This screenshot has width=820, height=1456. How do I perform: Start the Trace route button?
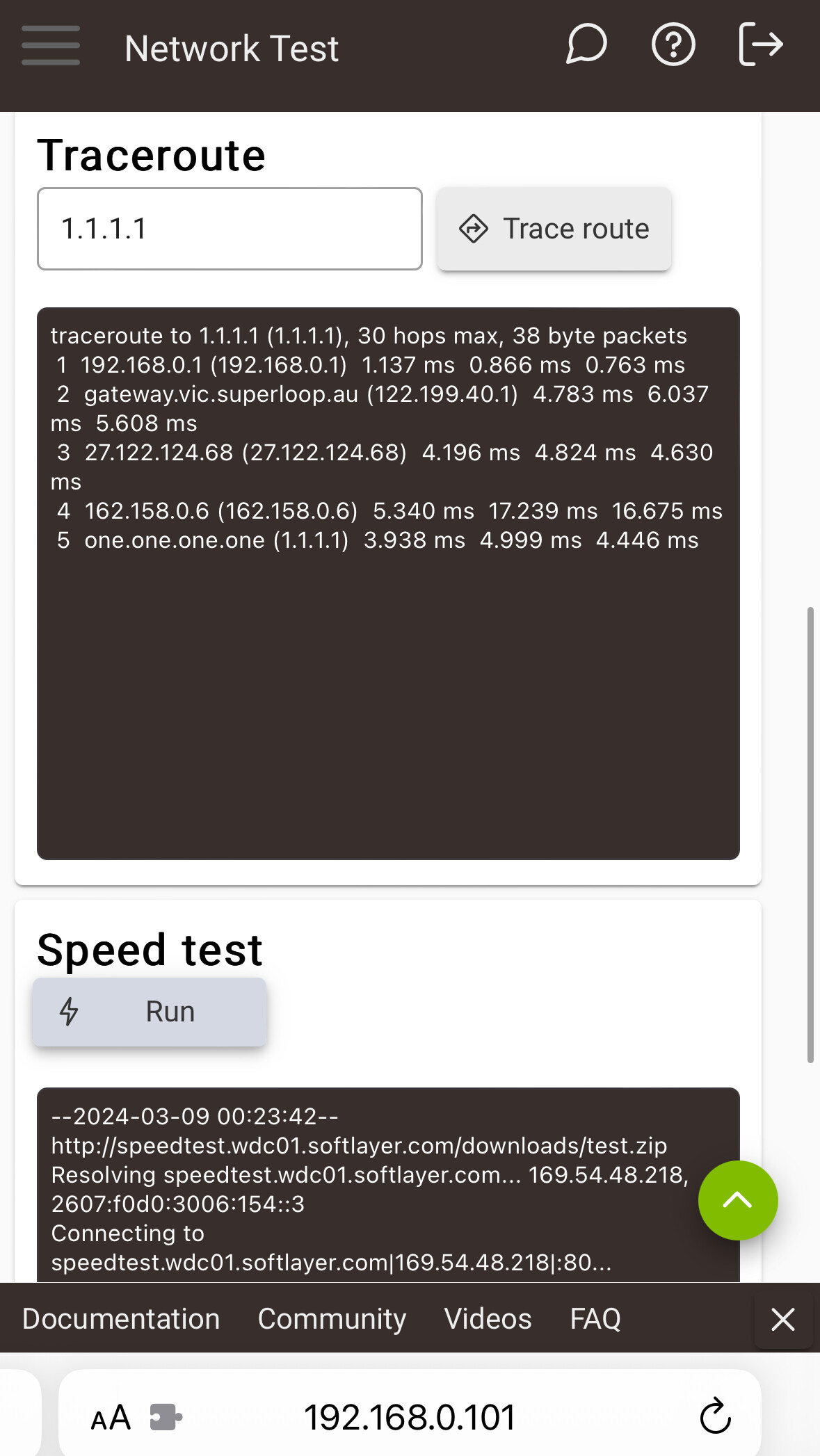coord(554,229)
